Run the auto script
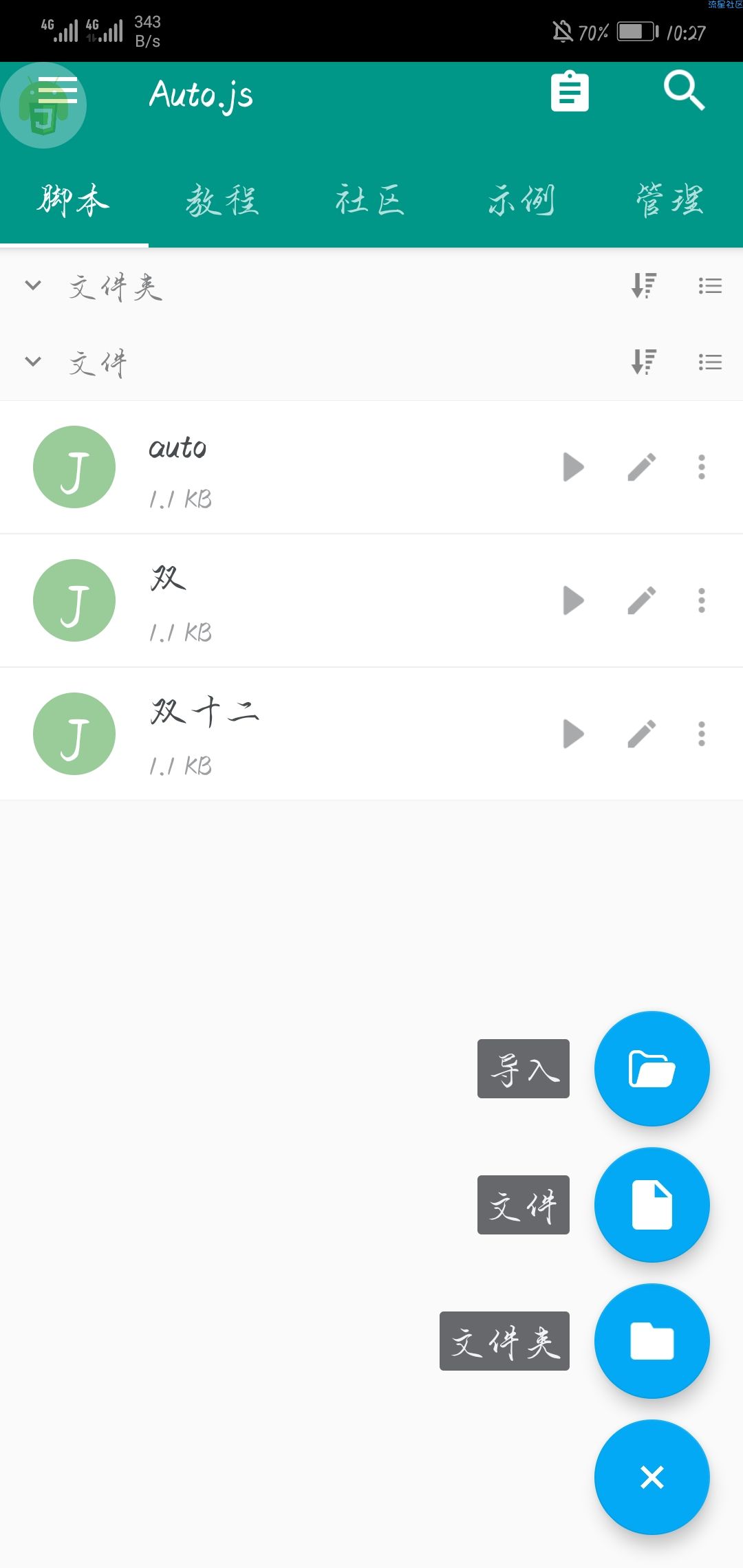 573,467
